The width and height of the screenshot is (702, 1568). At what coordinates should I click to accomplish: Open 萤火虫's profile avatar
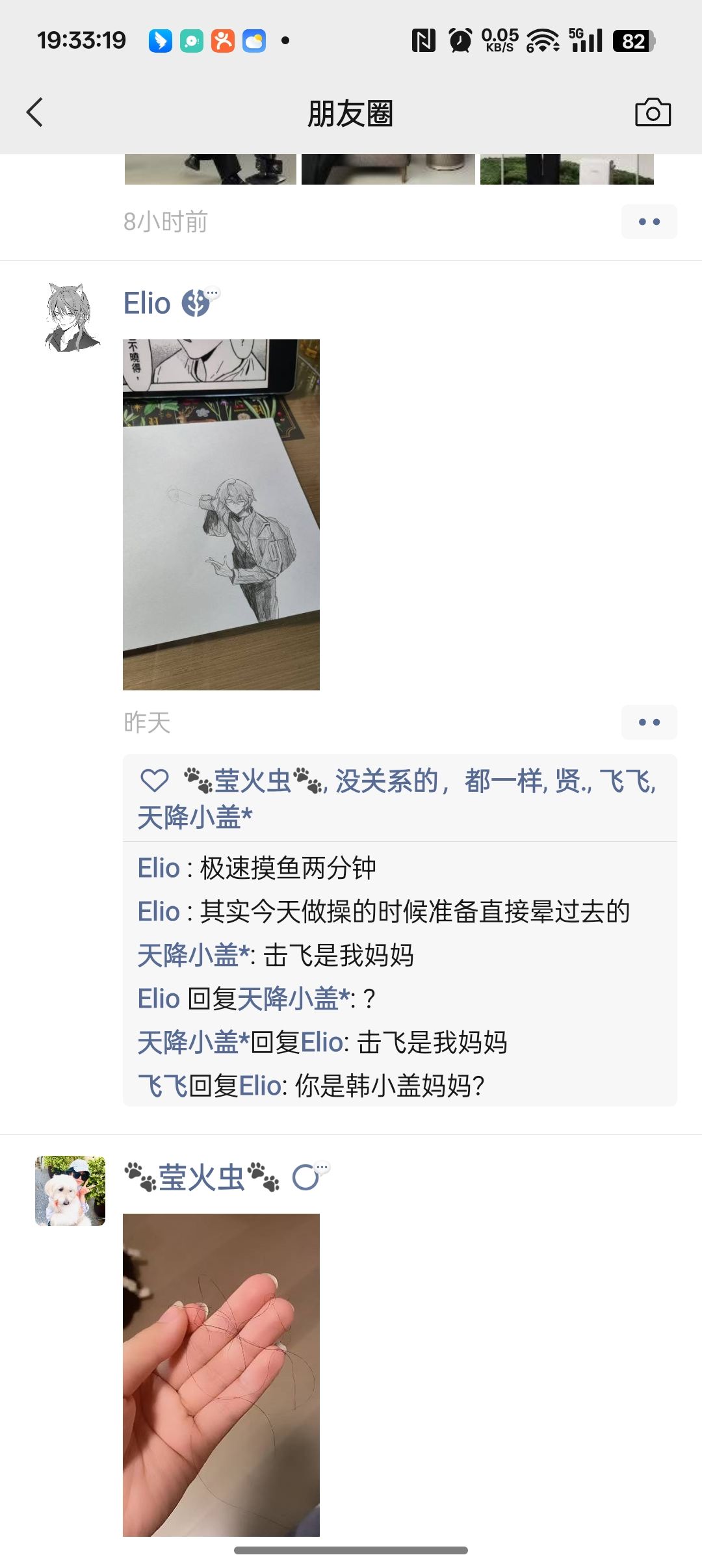[x=70, y=1190]
